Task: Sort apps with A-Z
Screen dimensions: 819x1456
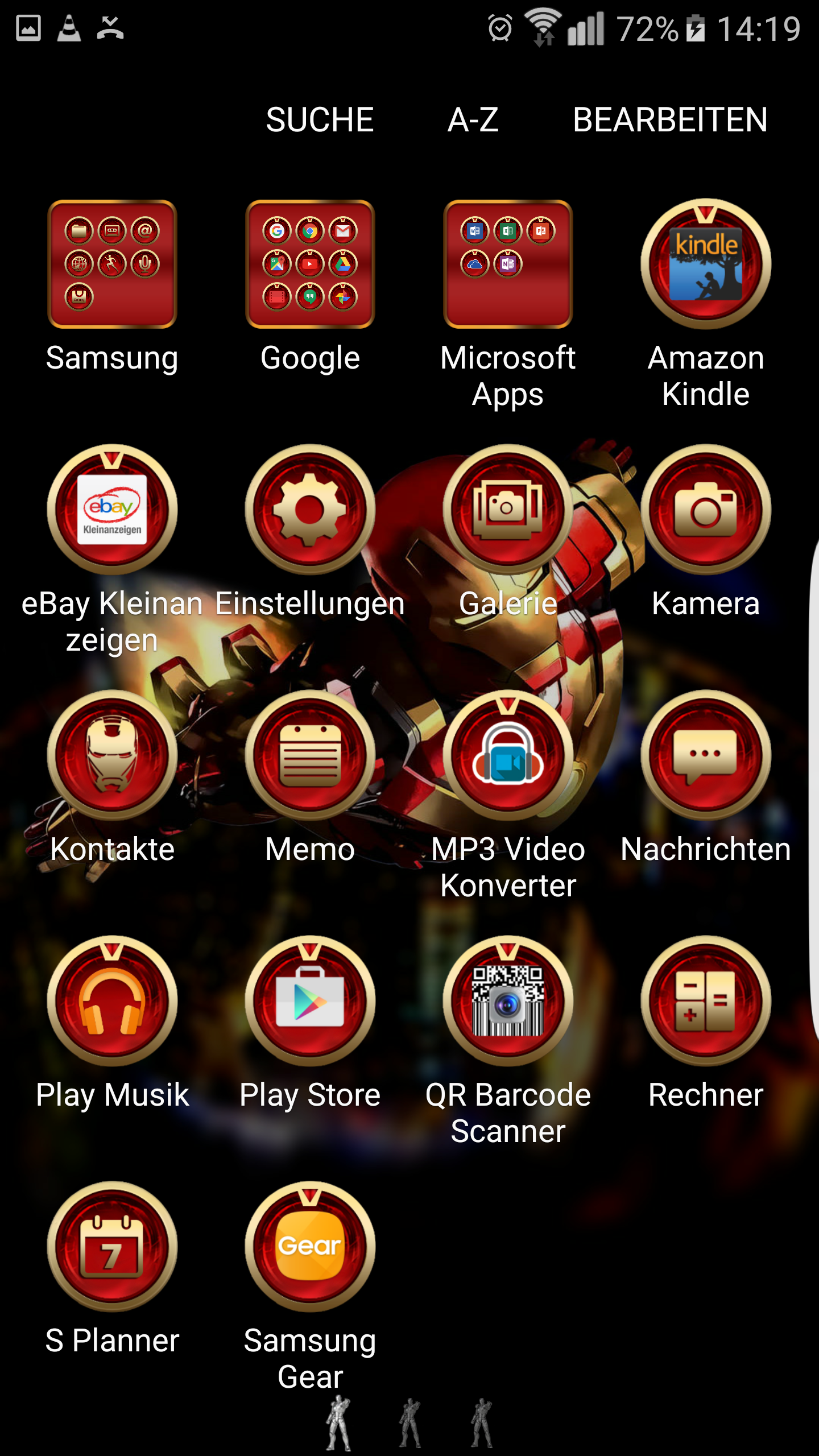Action: point(473,120)
